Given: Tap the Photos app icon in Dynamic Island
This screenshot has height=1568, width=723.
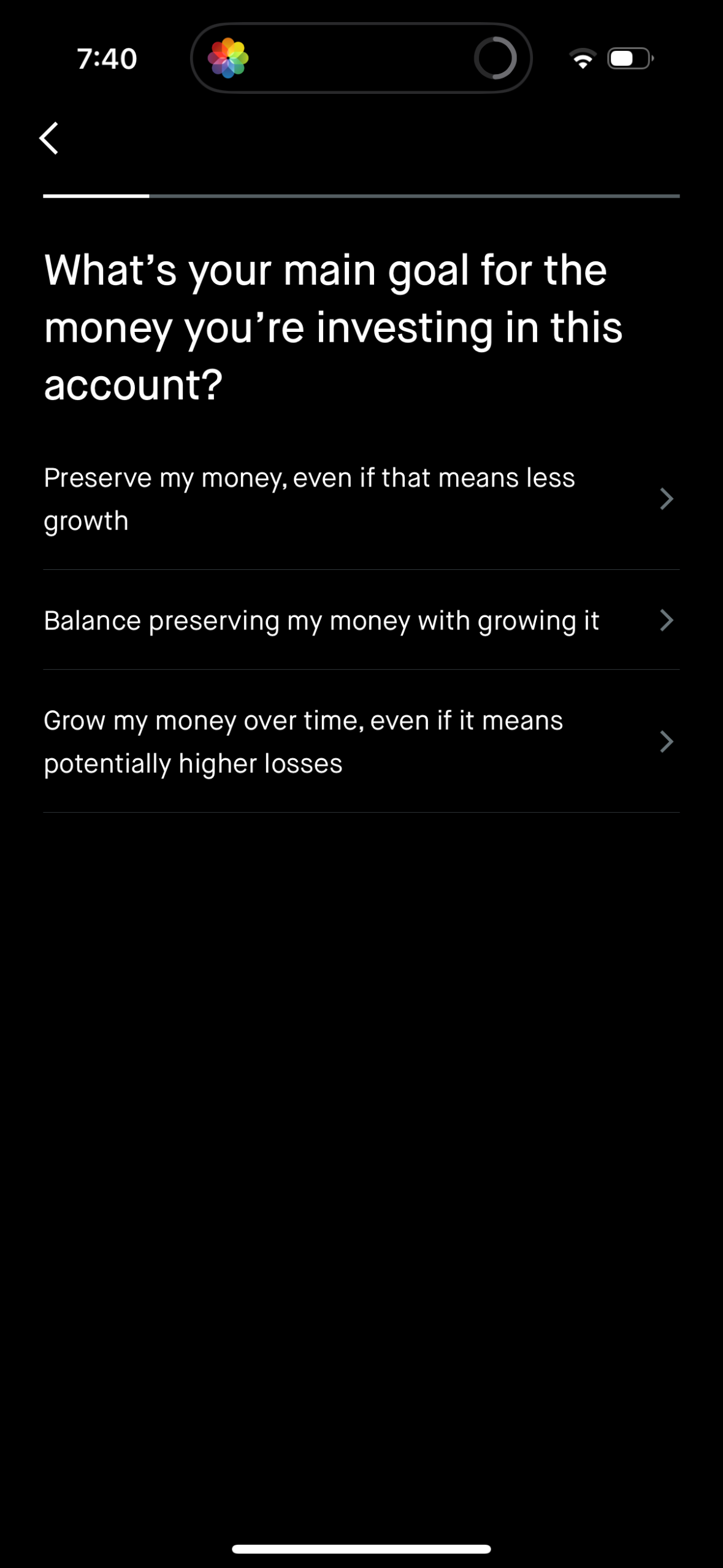Looking at the screenshot, I should point(228,58).
